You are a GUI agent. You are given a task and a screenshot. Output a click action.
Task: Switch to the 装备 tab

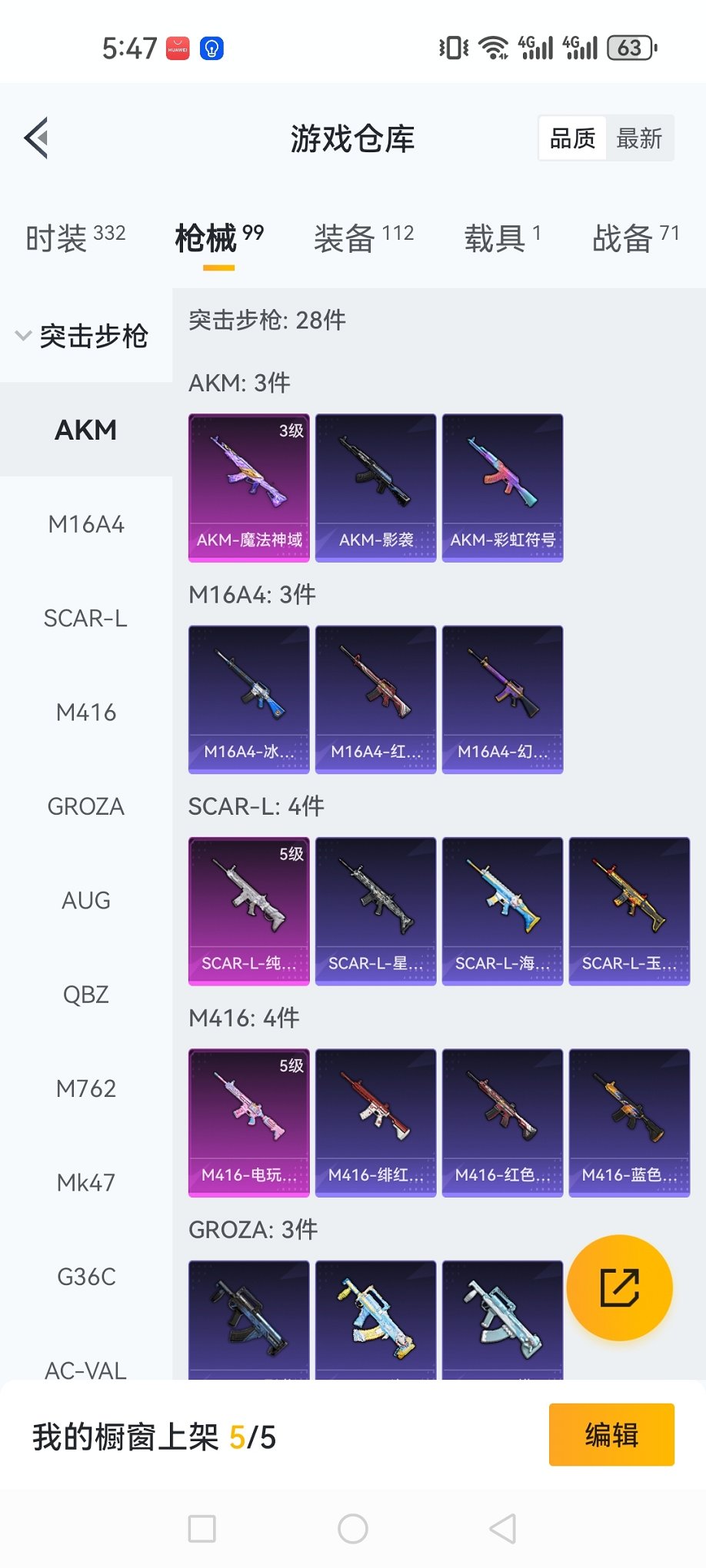(364, 238)
